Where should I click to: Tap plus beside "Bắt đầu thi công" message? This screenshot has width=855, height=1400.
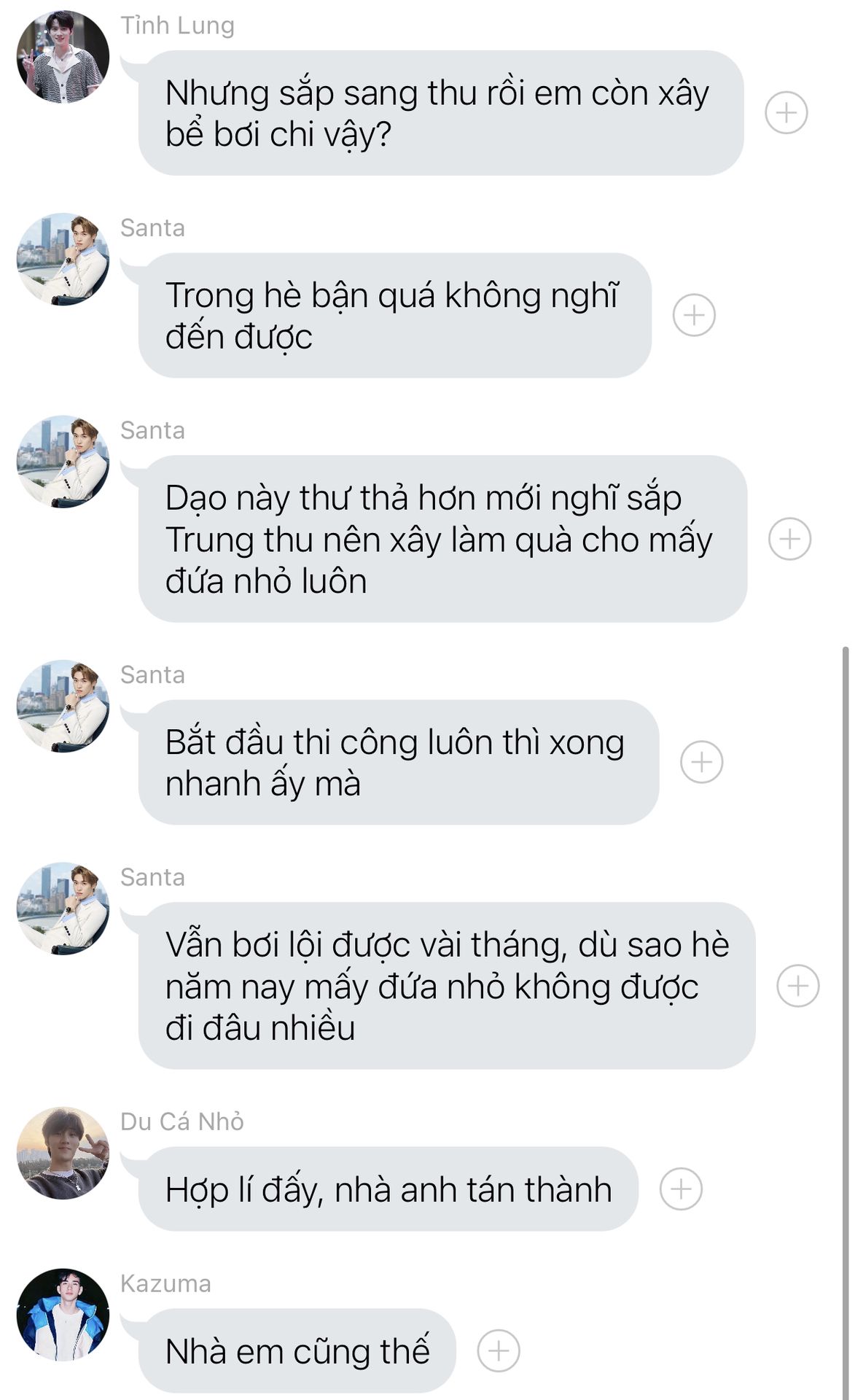(701, 762)
